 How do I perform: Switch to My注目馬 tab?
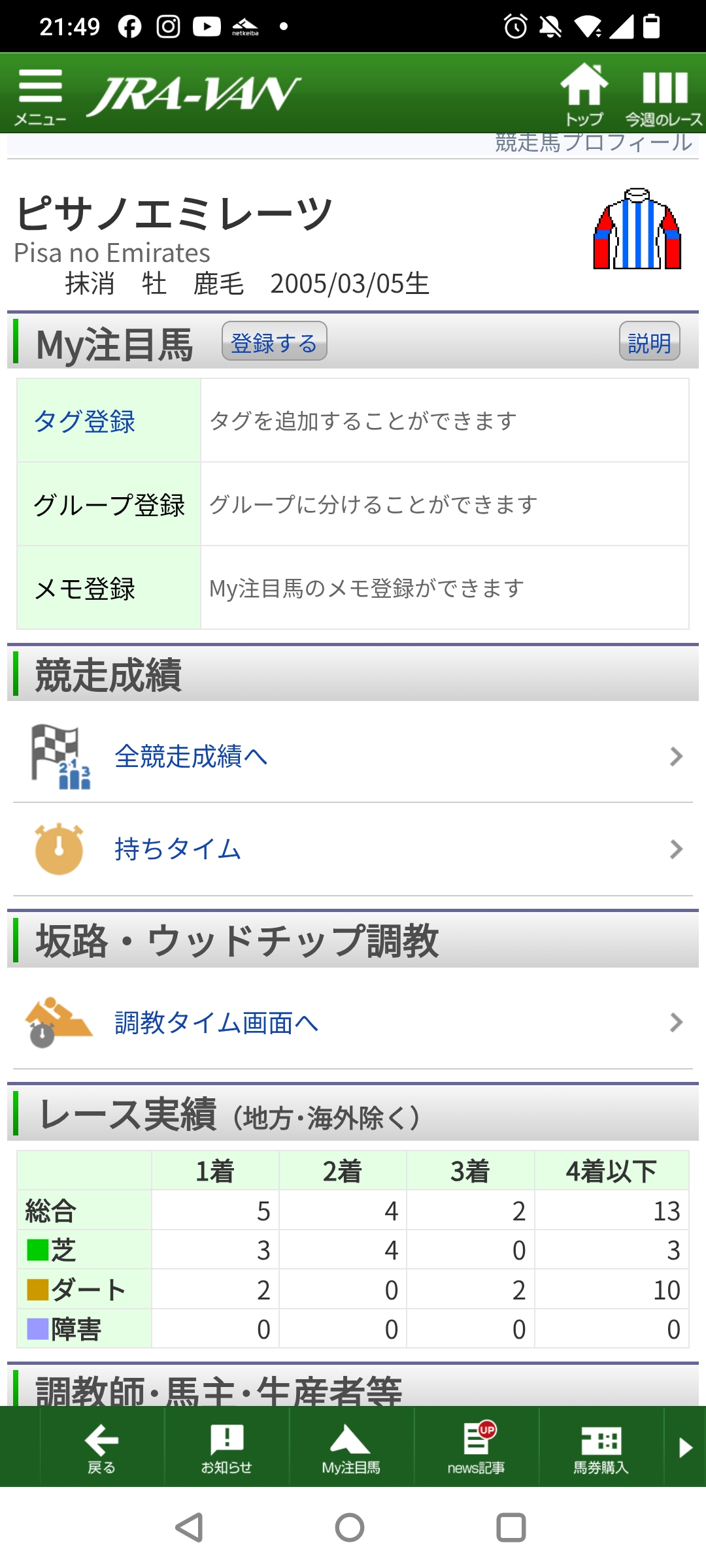pyautogui.click(x=351, y=1448)
